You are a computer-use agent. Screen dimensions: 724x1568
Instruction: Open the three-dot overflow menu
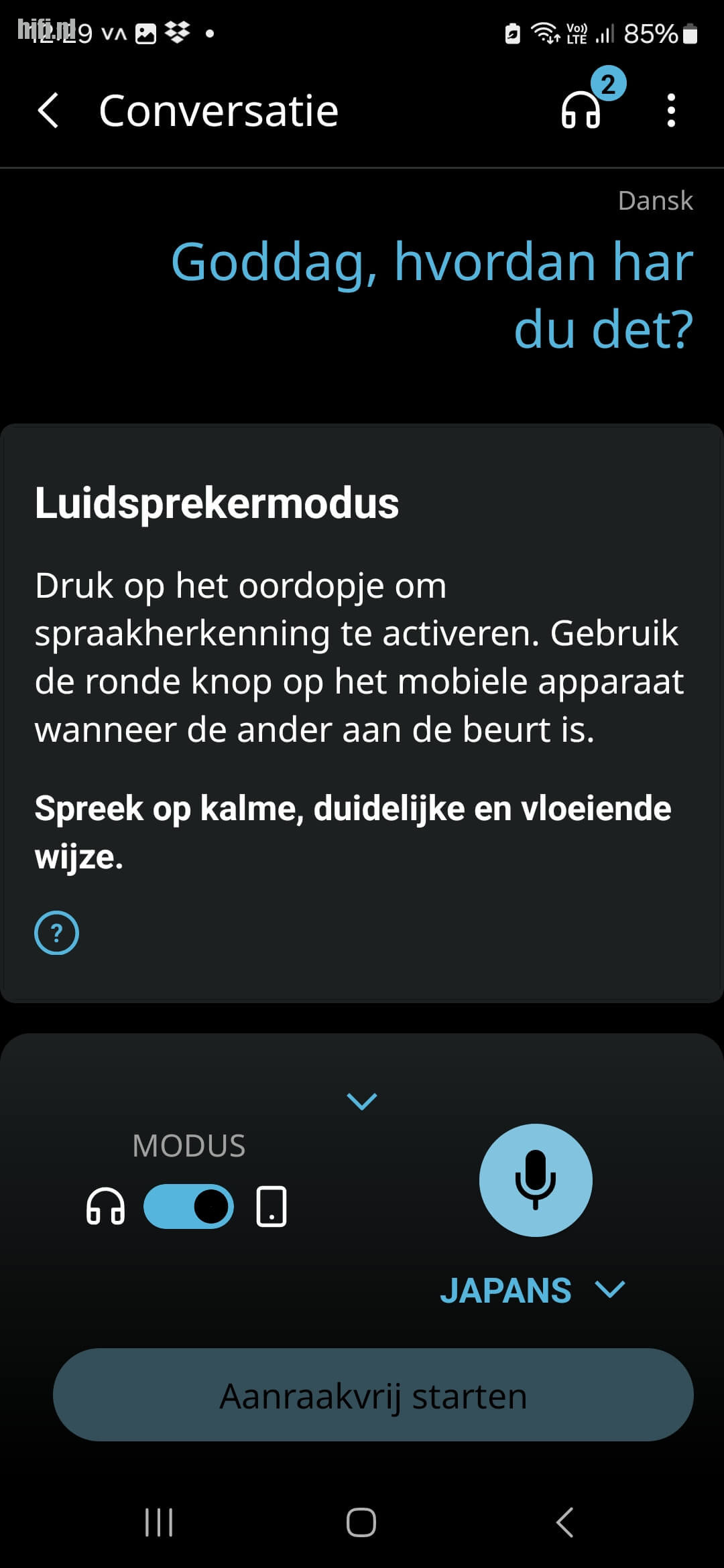(671, 111)
